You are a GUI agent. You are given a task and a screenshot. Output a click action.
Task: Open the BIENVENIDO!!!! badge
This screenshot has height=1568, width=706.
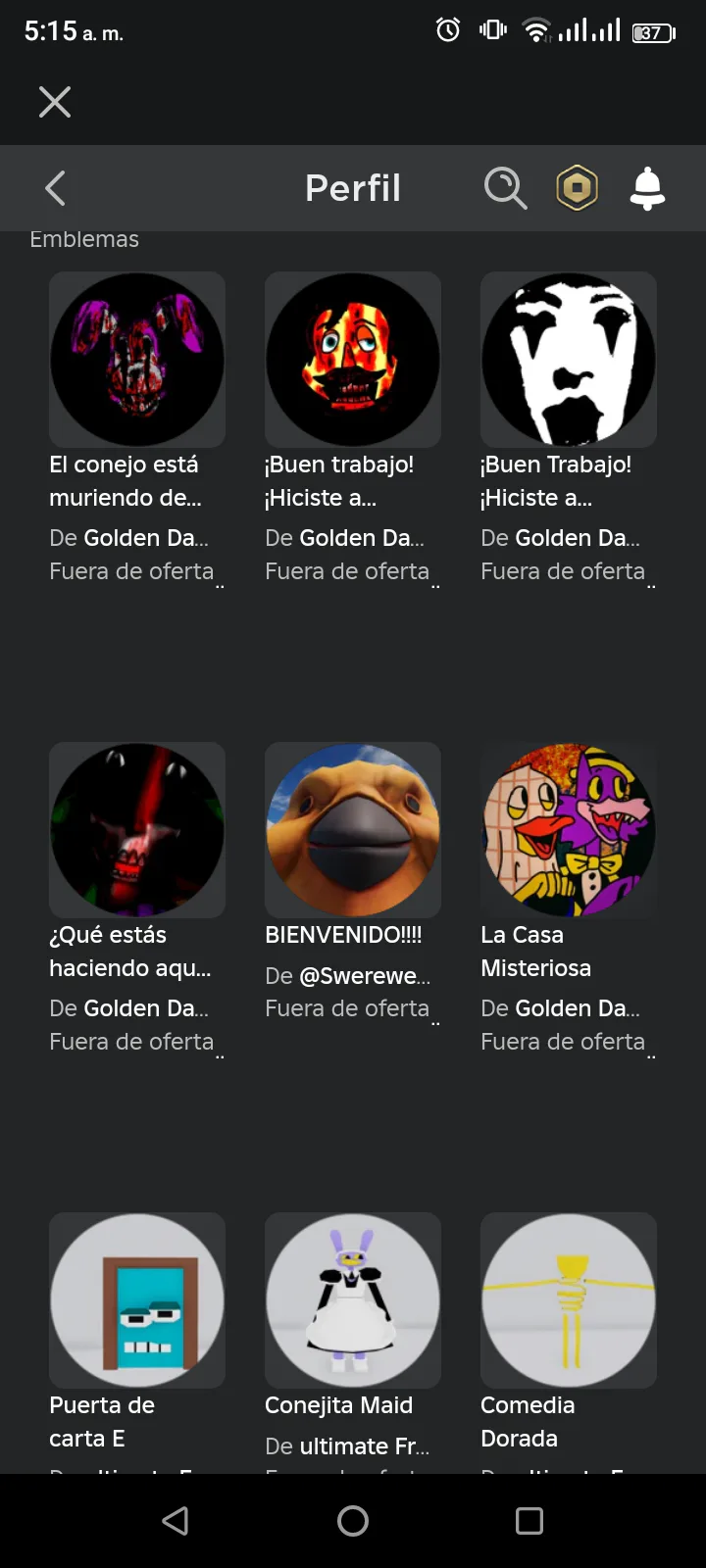coord(353,830)
